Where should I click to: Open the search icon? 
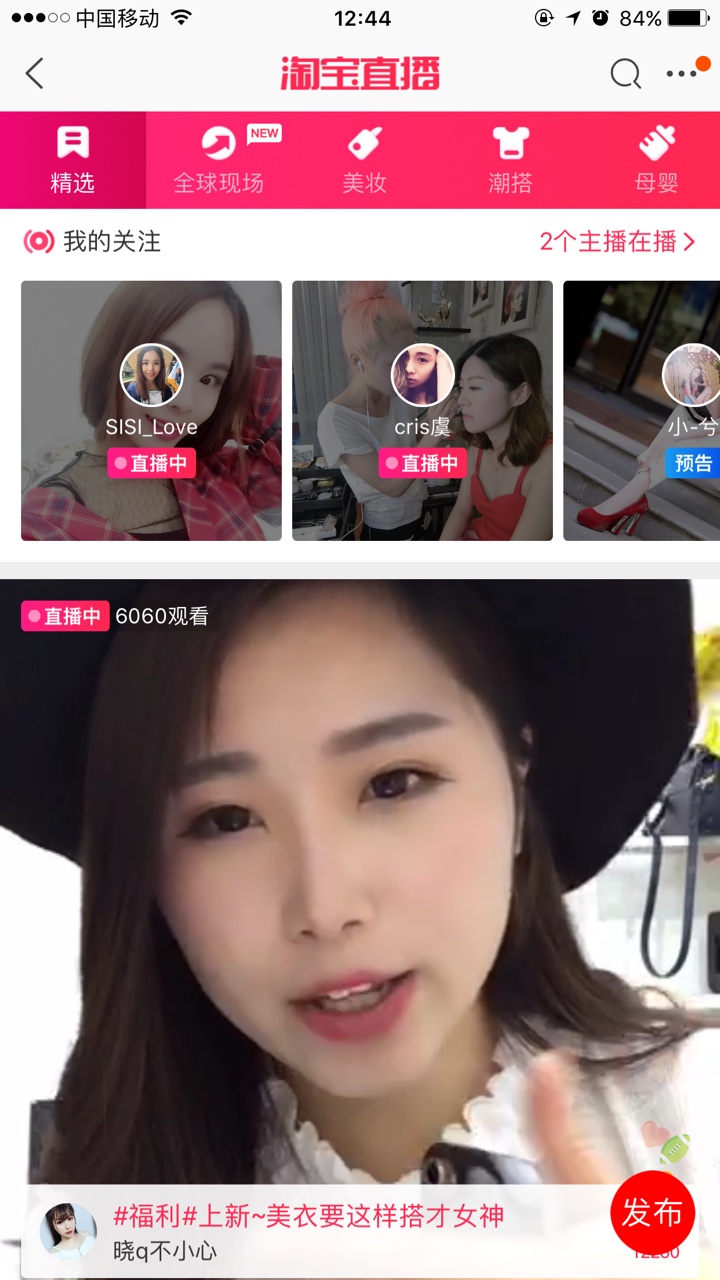[x=625, y=73]
